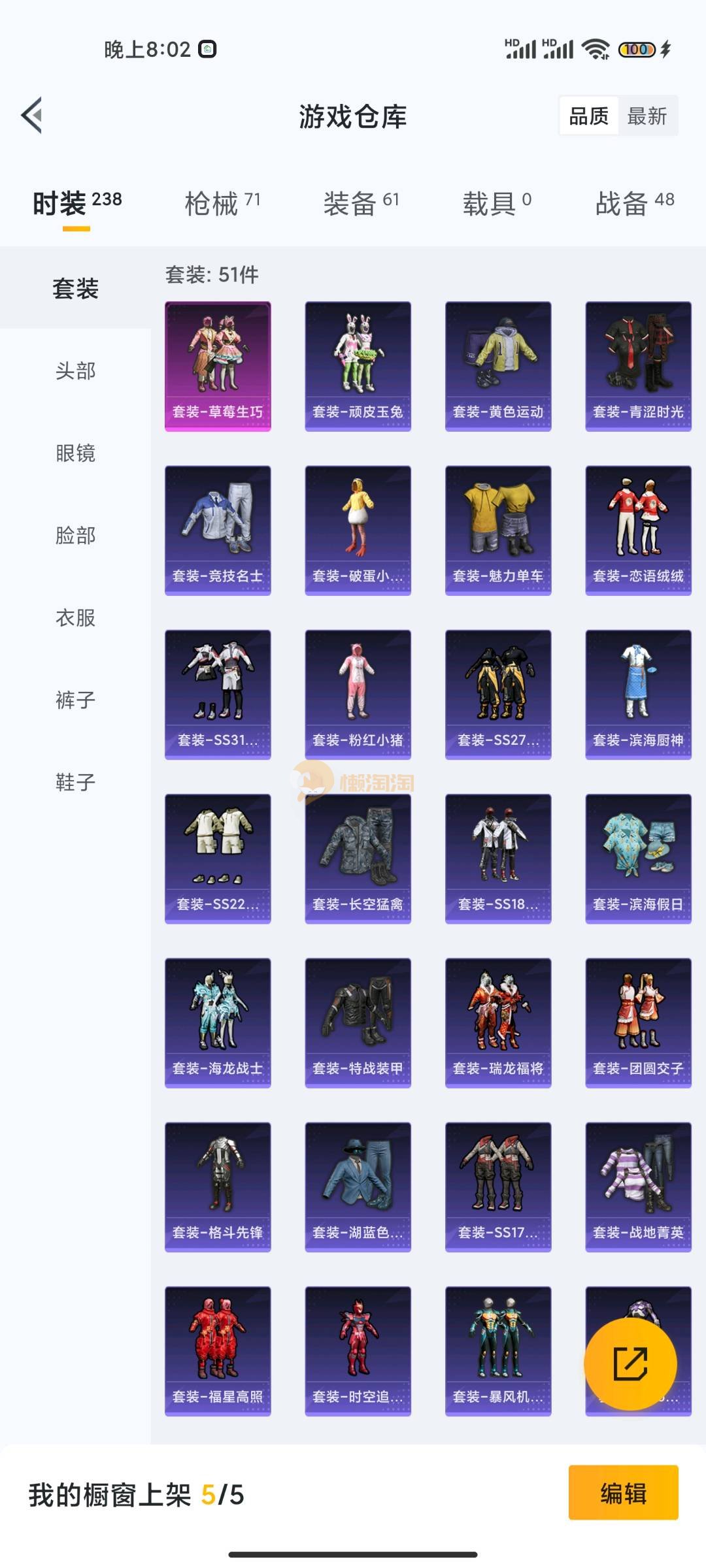View the 套装-福星高照 outfit

click(x=218, y=1350)
